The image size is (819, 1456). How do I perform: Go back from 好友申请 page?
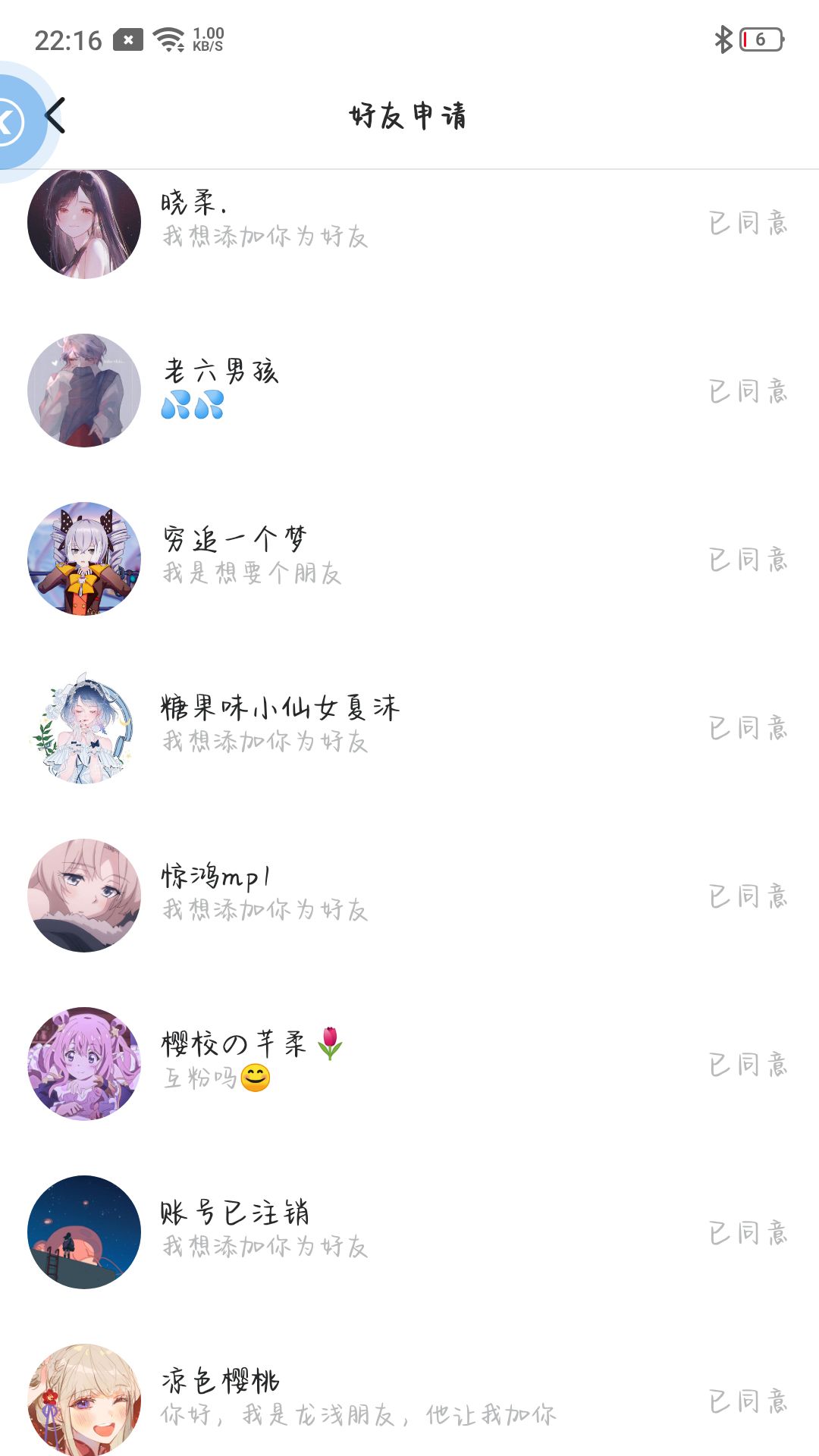pos(55,116)
